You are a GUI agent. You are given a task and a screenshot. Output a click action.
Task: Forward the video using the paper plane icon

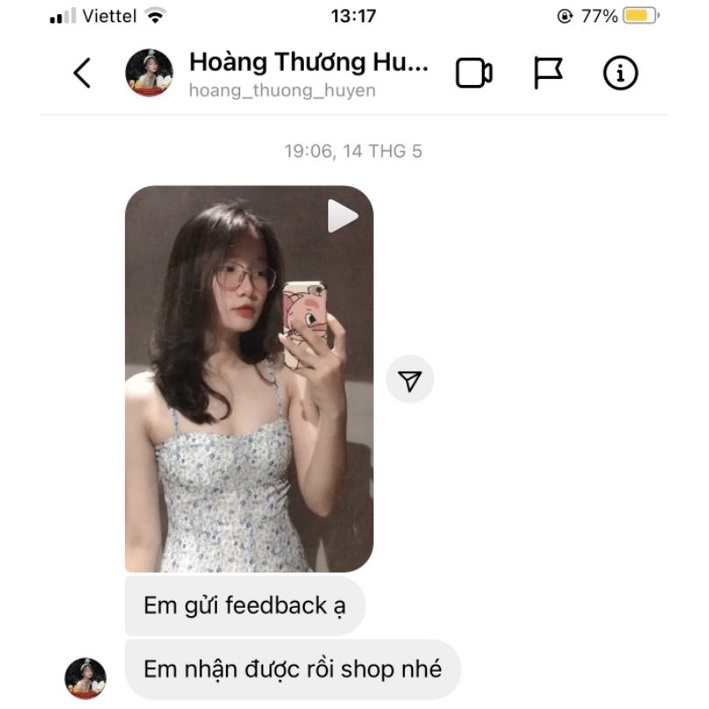pyautogui.click(x=410, y=380)
